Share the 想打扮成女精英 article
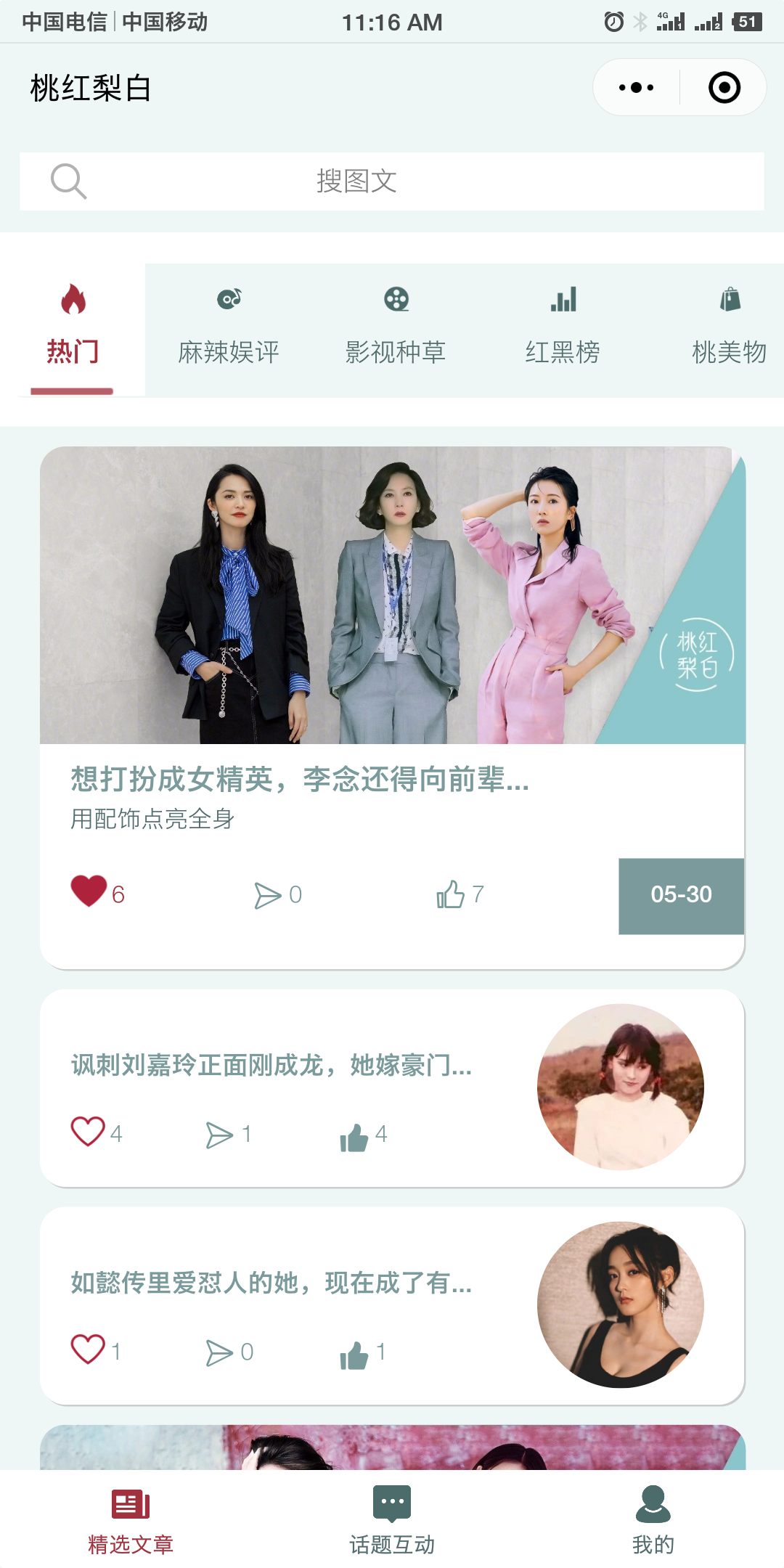This screenshot has width=784, height=1568. 268,895
